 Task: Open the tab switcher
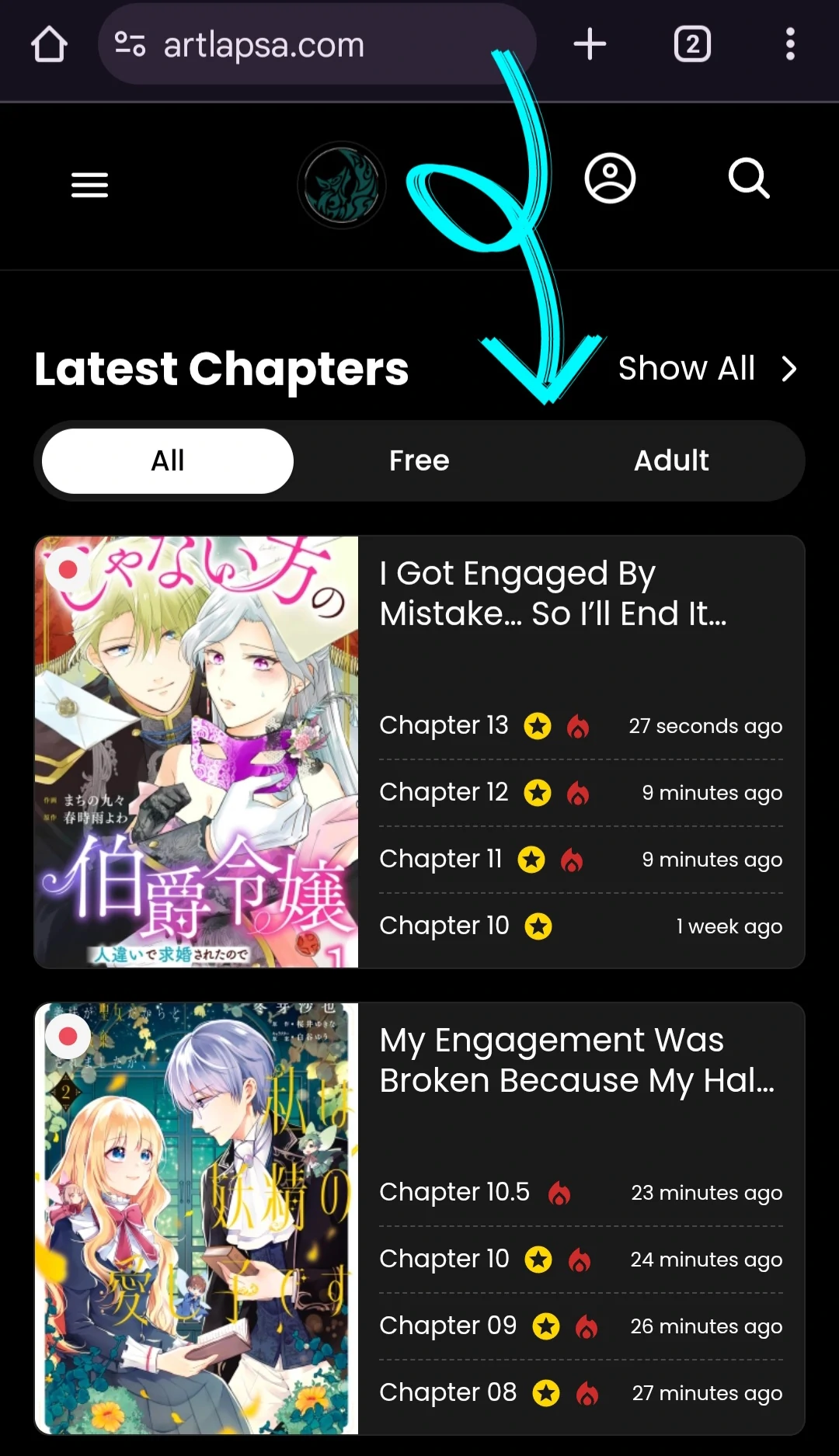[692, 44]
